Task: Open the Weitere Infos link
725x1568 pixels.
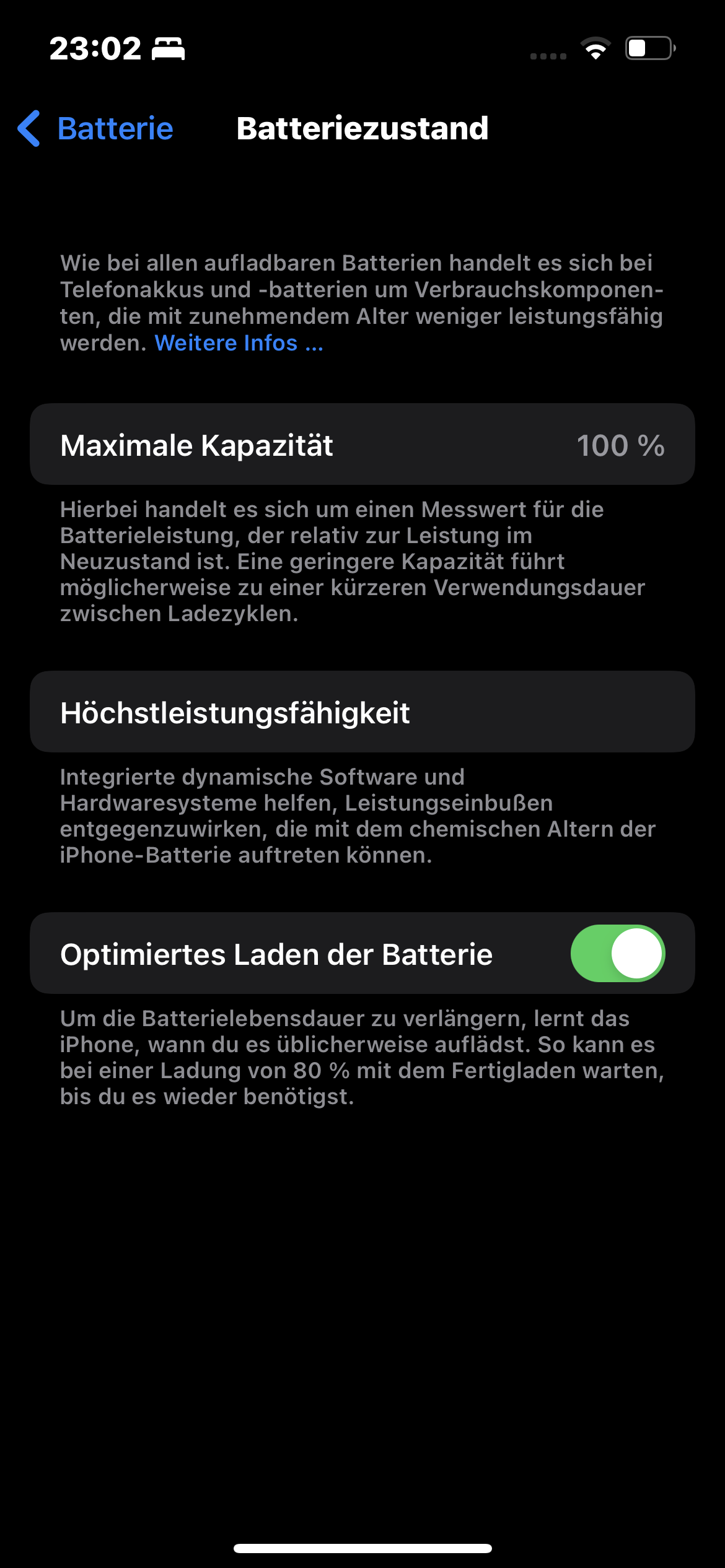Action: pos(239,343)
